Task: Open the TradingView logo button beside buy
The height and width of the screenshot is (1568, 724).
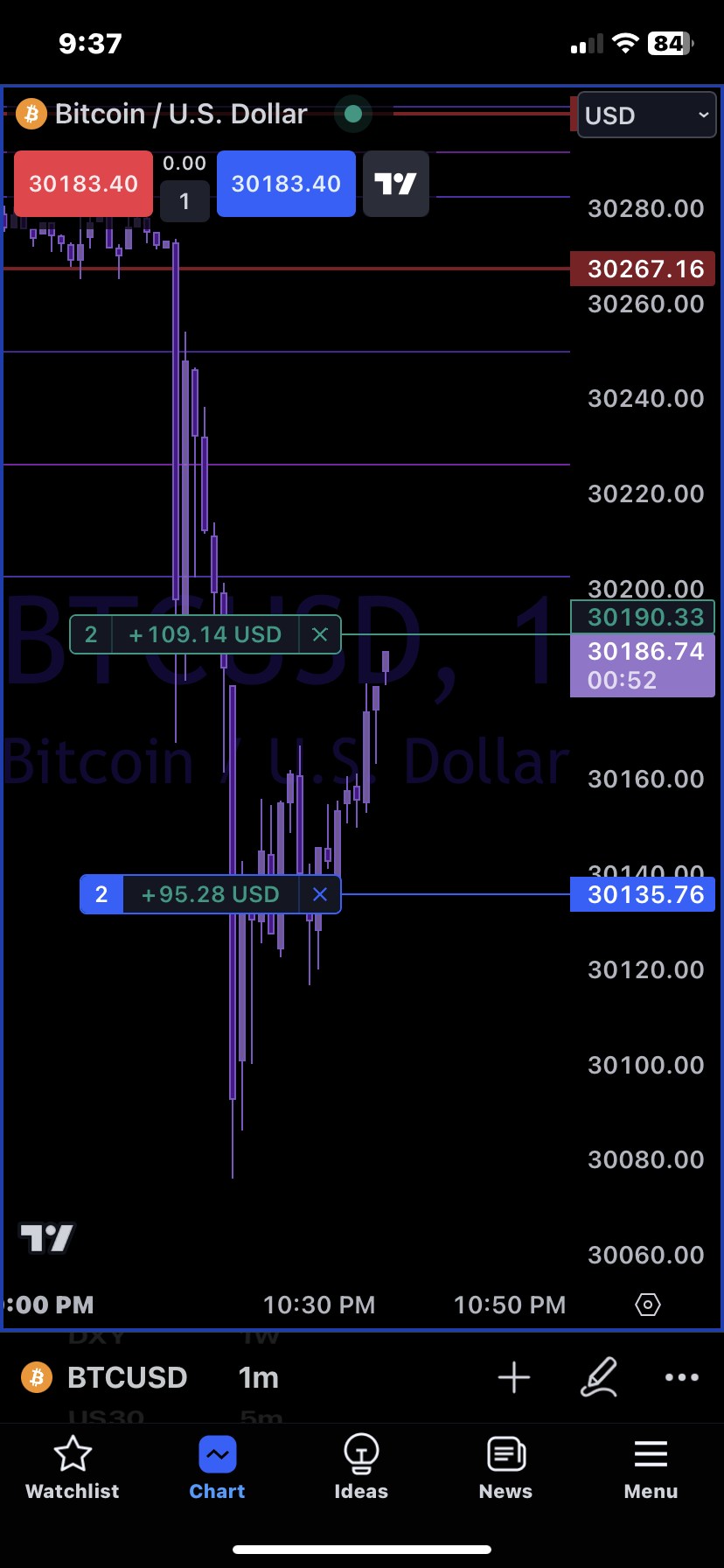Action: [395, 184]
